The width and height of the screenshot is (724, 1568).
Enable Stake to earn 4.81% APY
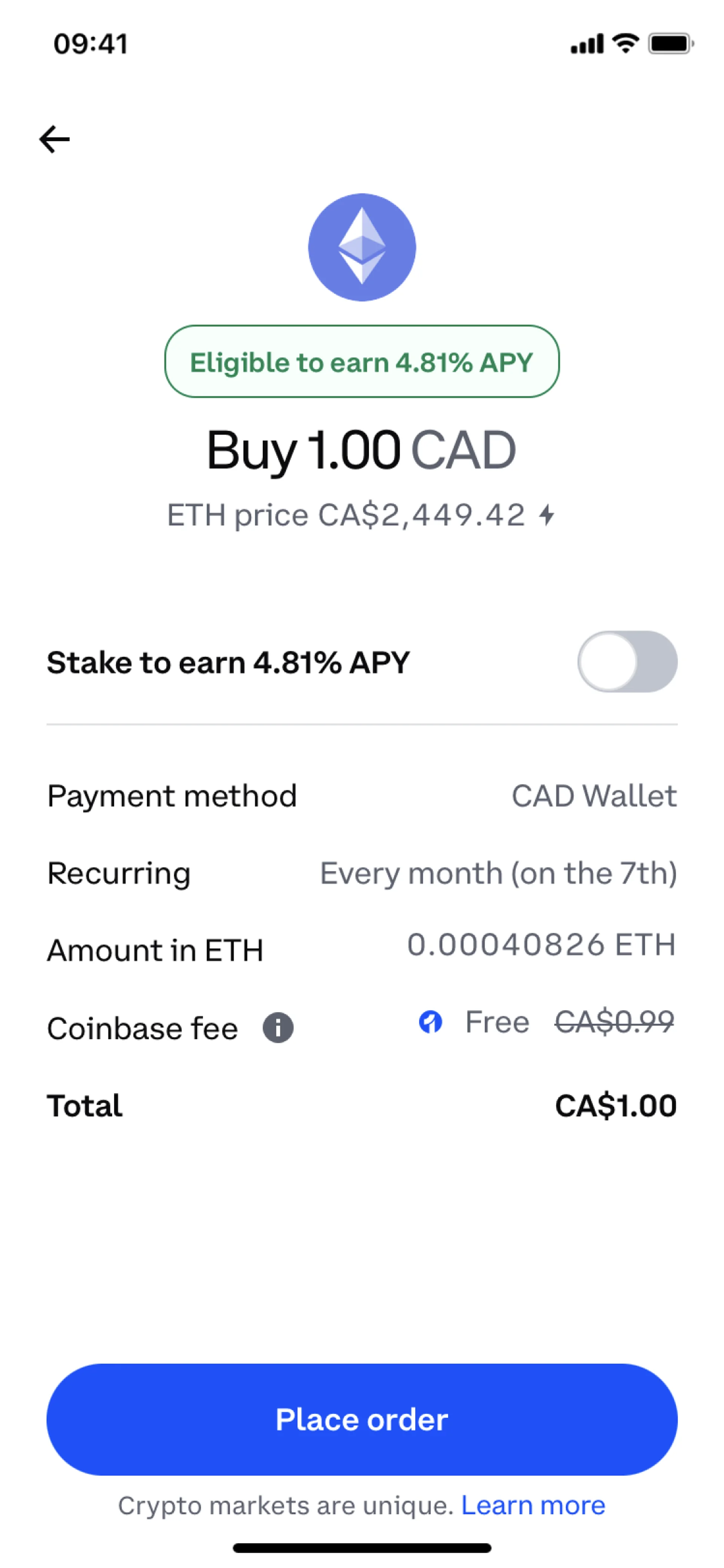(x=627, y=661)
